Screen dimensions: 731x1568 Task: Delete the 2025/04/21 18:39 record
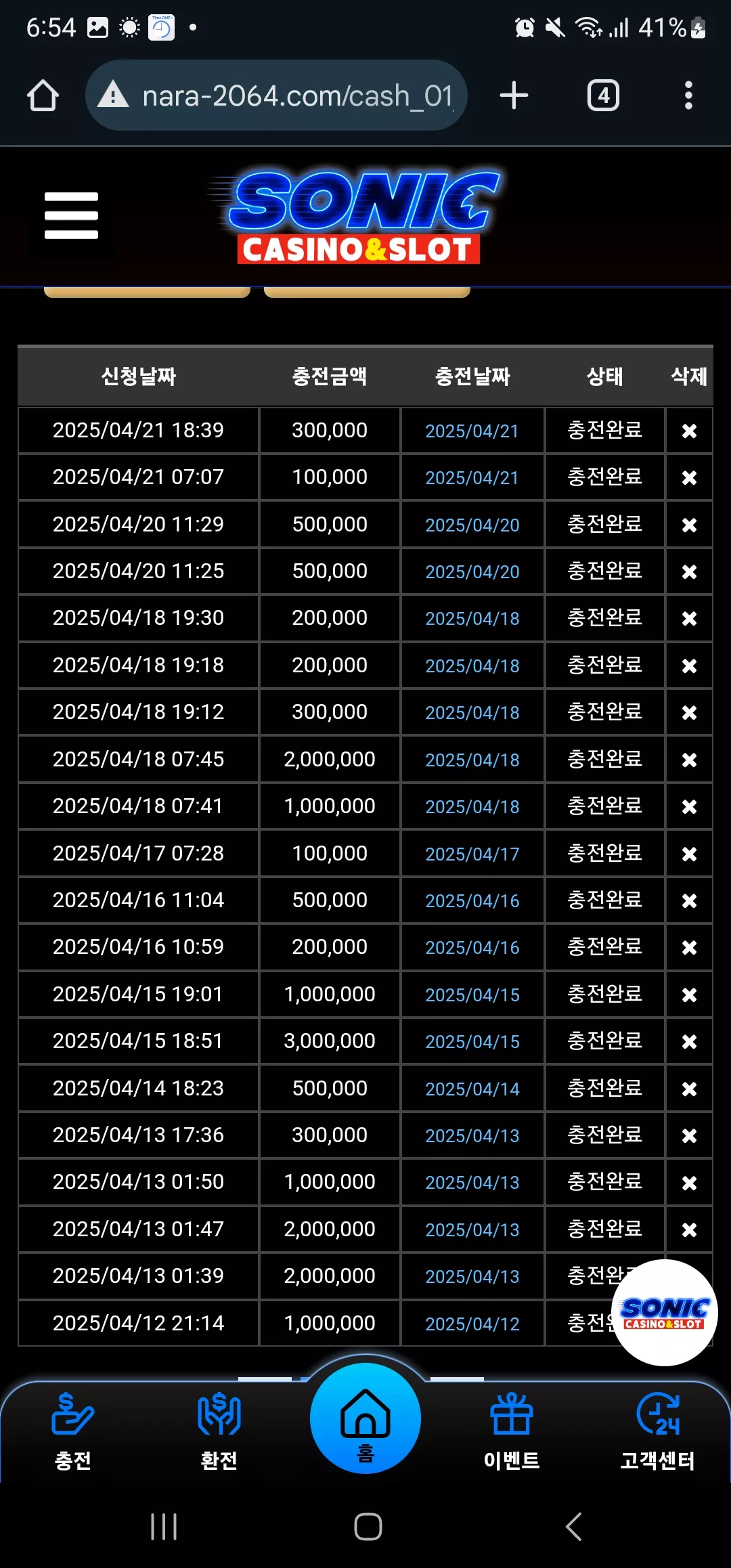(689, 431)
